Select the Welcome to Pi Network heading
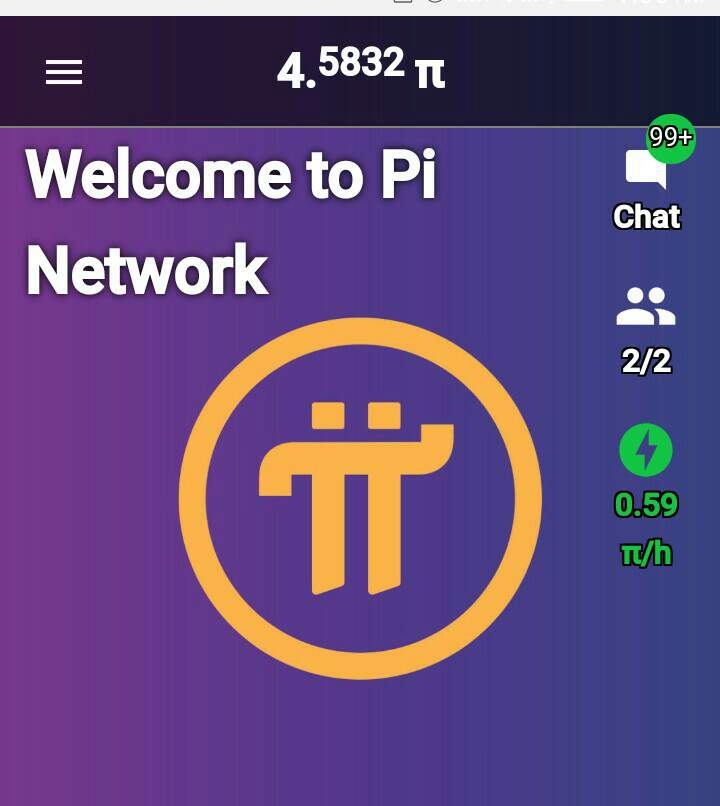Screen dimensions: 720x806 [x=230, y=220]
